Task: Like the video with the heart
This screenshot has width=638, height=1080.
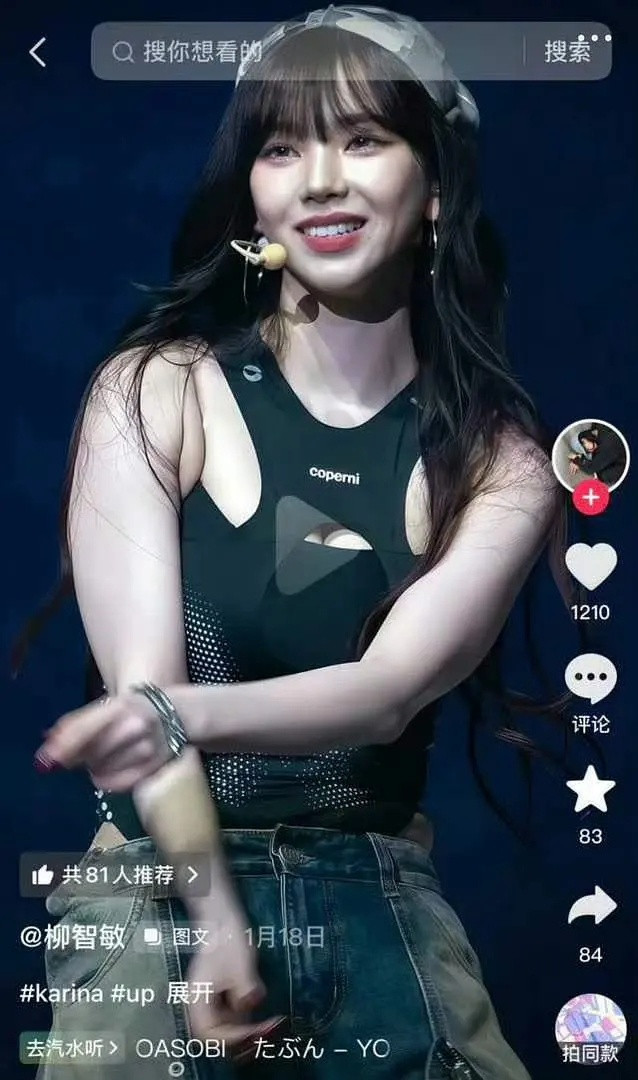Action: 590,566
